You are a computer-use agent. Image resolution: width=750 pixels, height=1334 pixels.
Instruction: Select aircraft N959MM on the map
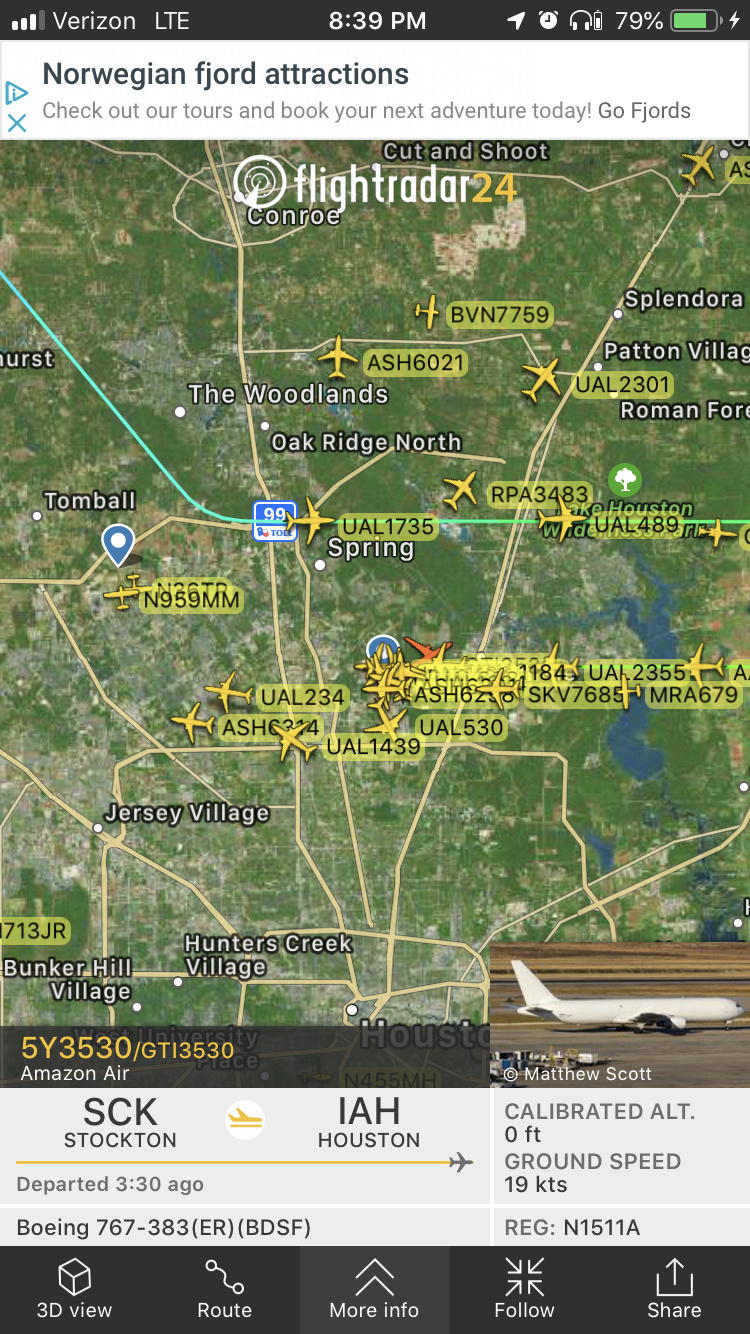[124, 597]
